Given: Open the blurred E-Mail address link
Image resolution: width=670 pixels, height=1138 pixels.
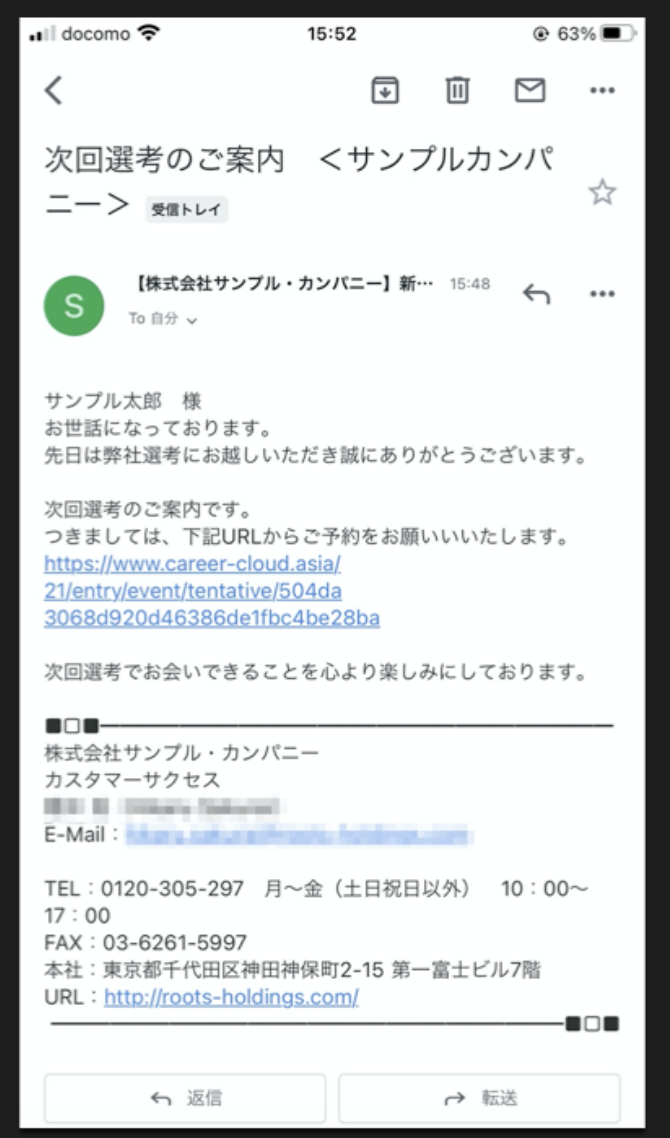Looking at the screenshot, I should (297, 834).
